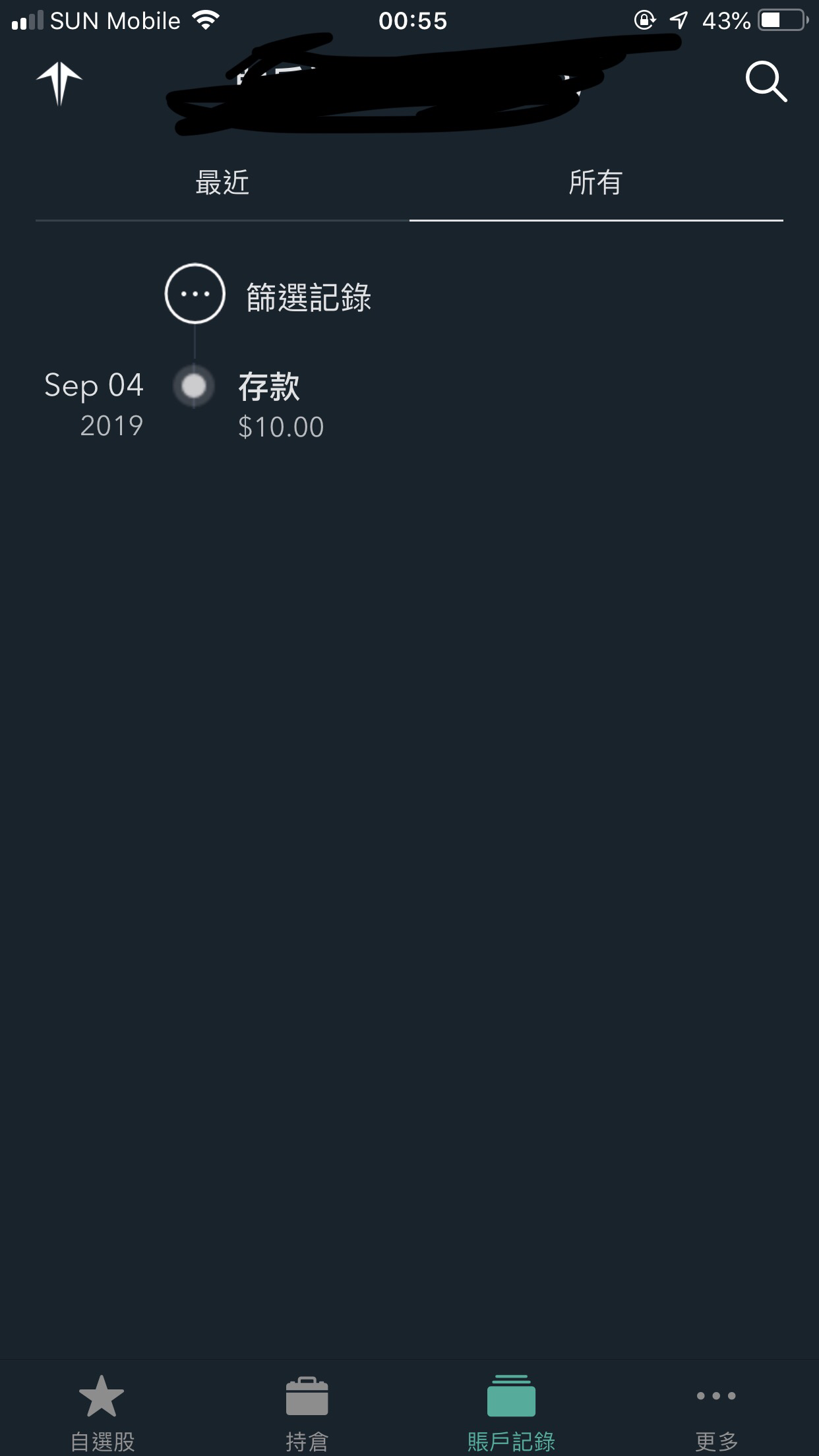Screen dimensions: 819x1456
Task: Select the 所有 tab
Action: pos(596,183)
